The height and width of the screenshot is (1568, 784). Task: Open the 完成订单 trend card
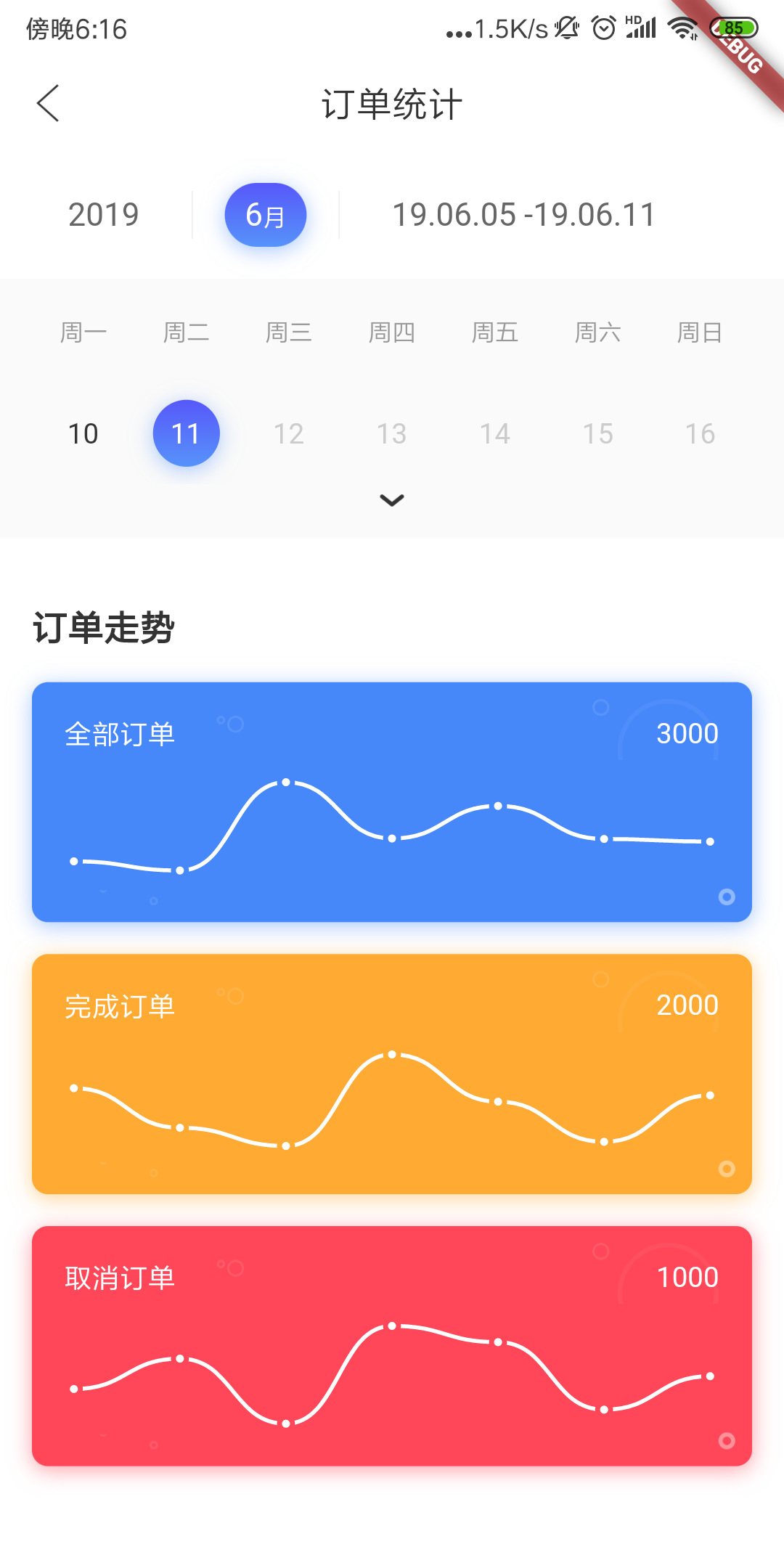(392, 1074)
